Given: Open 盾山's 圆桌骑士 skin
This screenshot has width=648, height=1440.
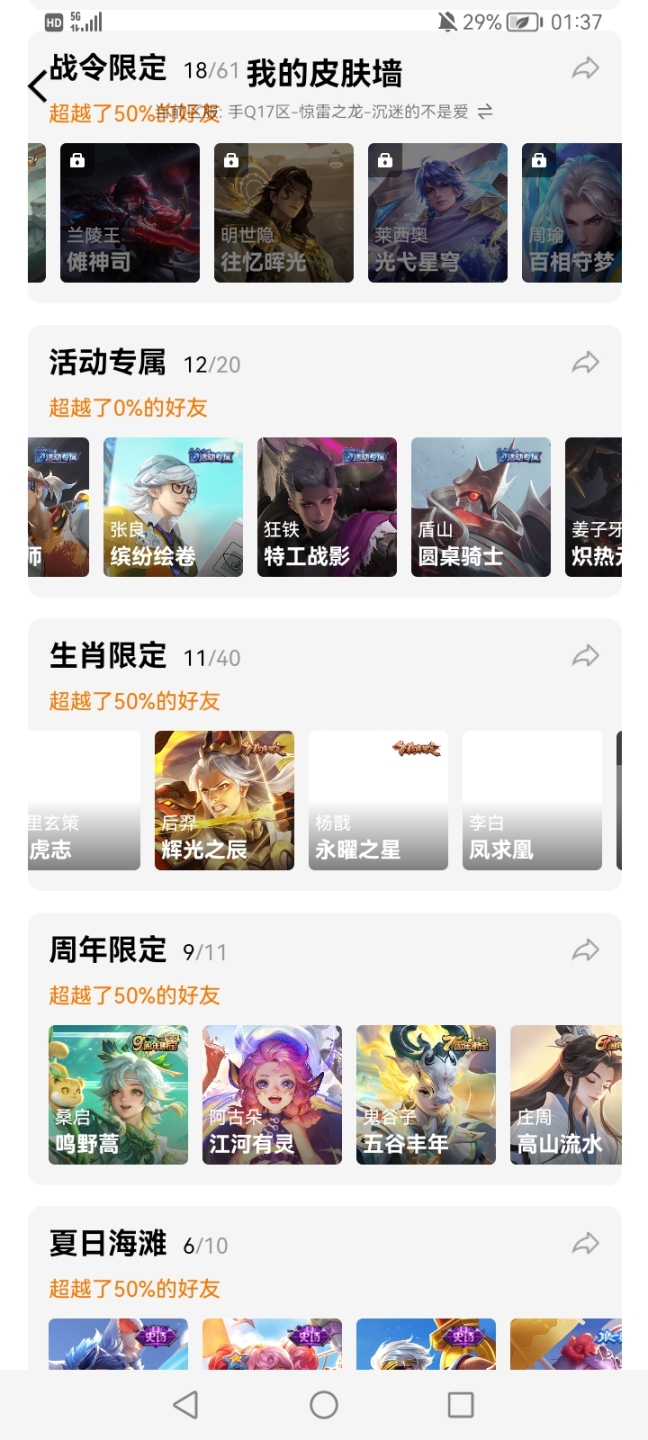Looking at the screenshot, I should (481, 507).
